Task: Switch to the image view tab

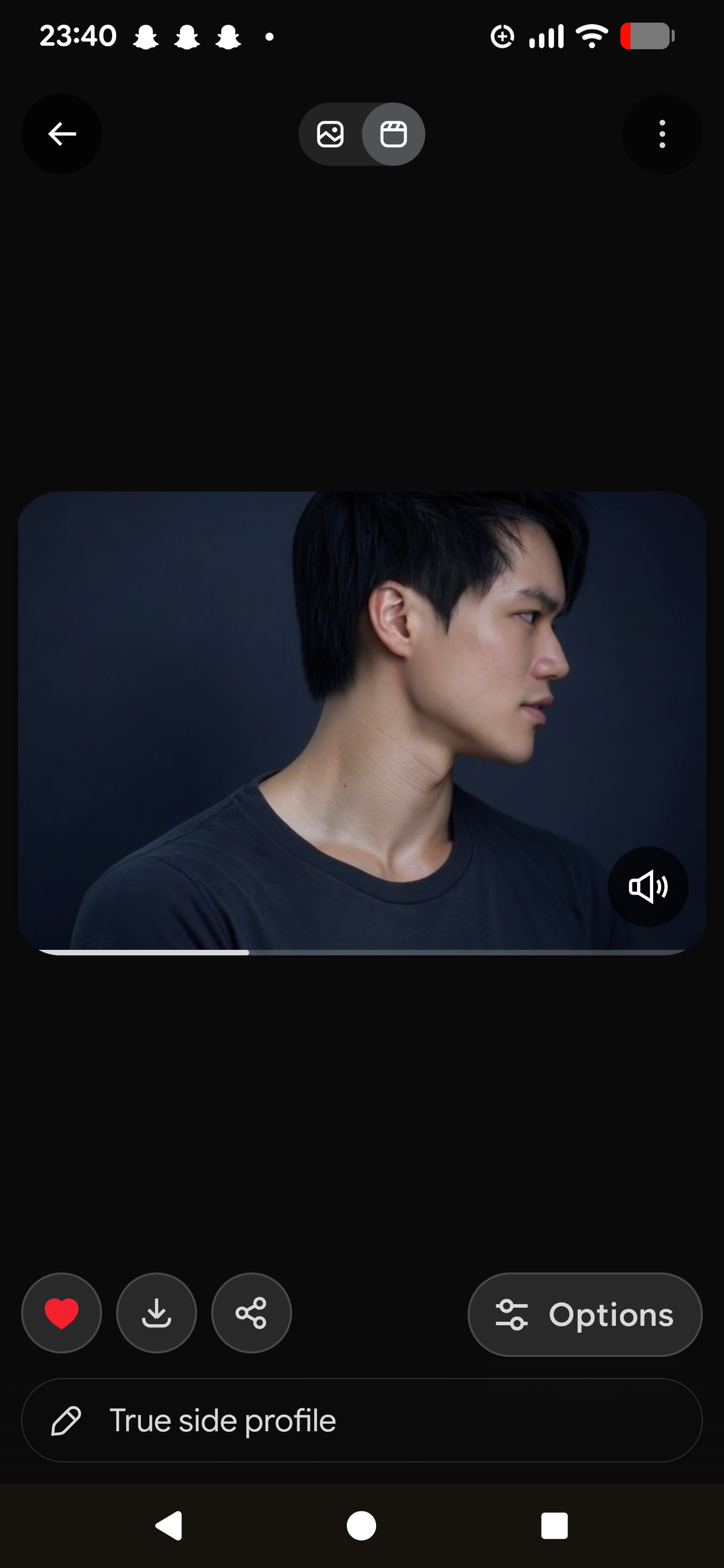Action: pyautogui.click(x=331, y=134)
